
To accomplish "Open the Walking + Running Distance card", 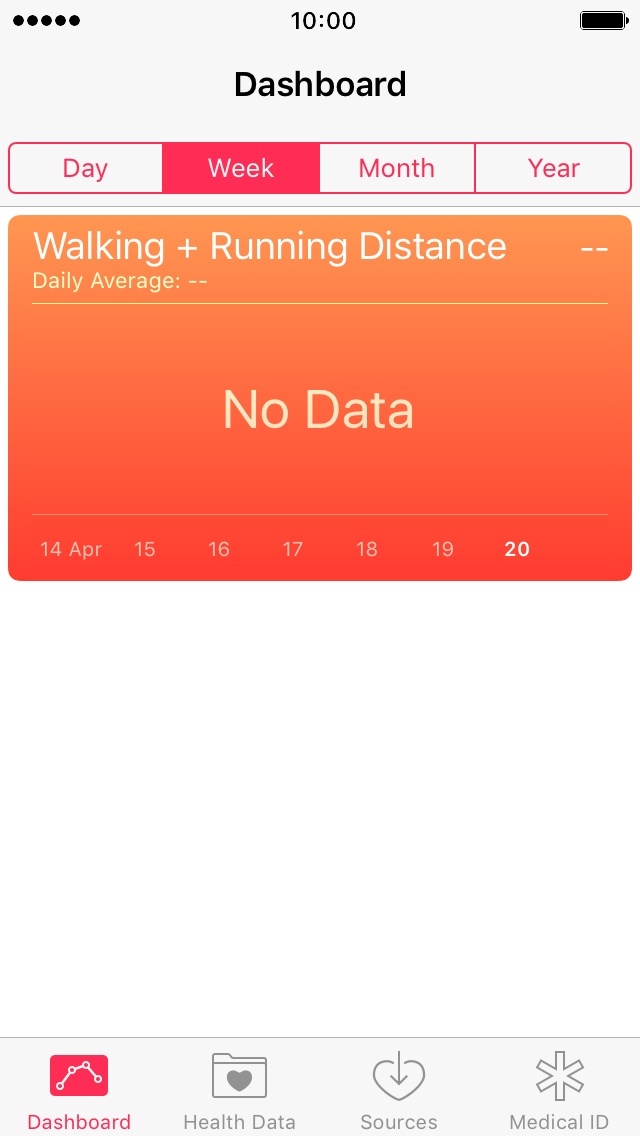I will click(x=320, y=398).
